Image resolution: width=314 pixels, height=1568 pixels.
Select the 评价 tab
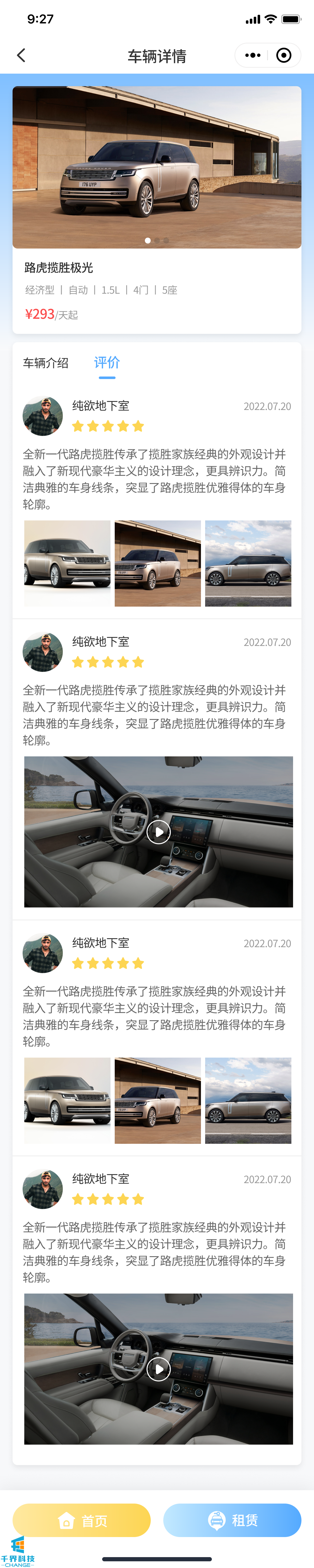[107, 363]
